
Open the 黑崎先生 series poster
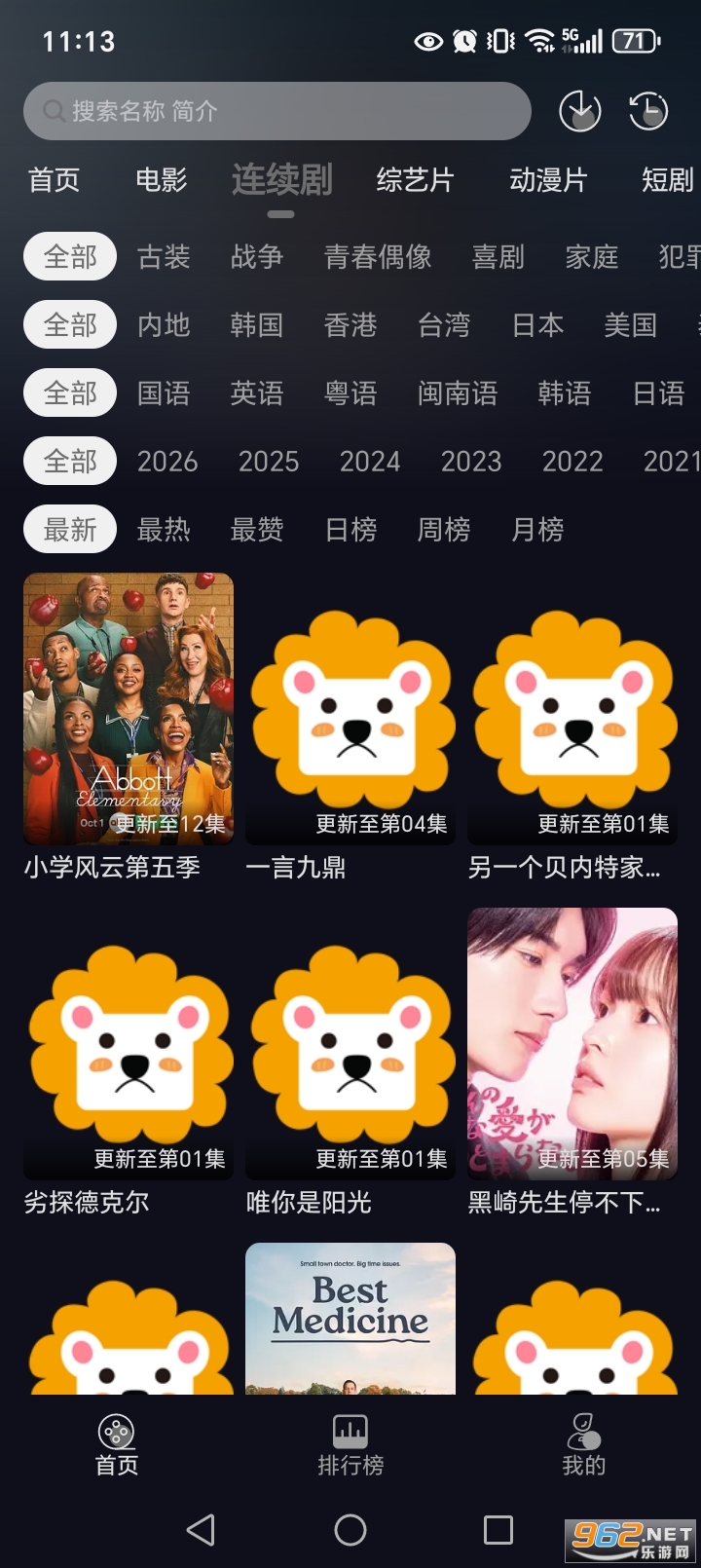(x=572, y=1044)
